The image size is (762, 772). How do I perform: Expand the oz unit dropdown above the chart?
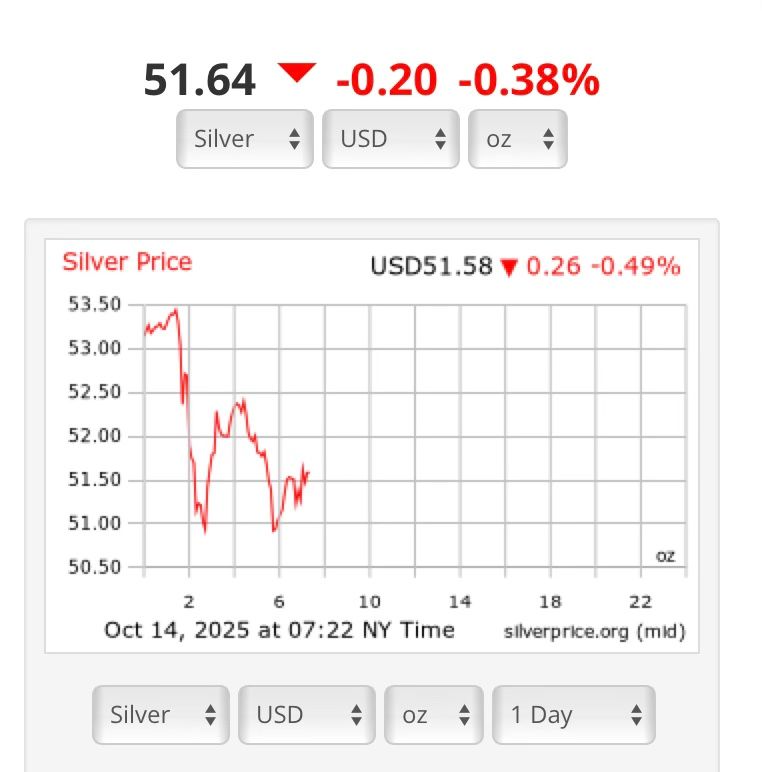pyautogui.click(x=518, y=139)
